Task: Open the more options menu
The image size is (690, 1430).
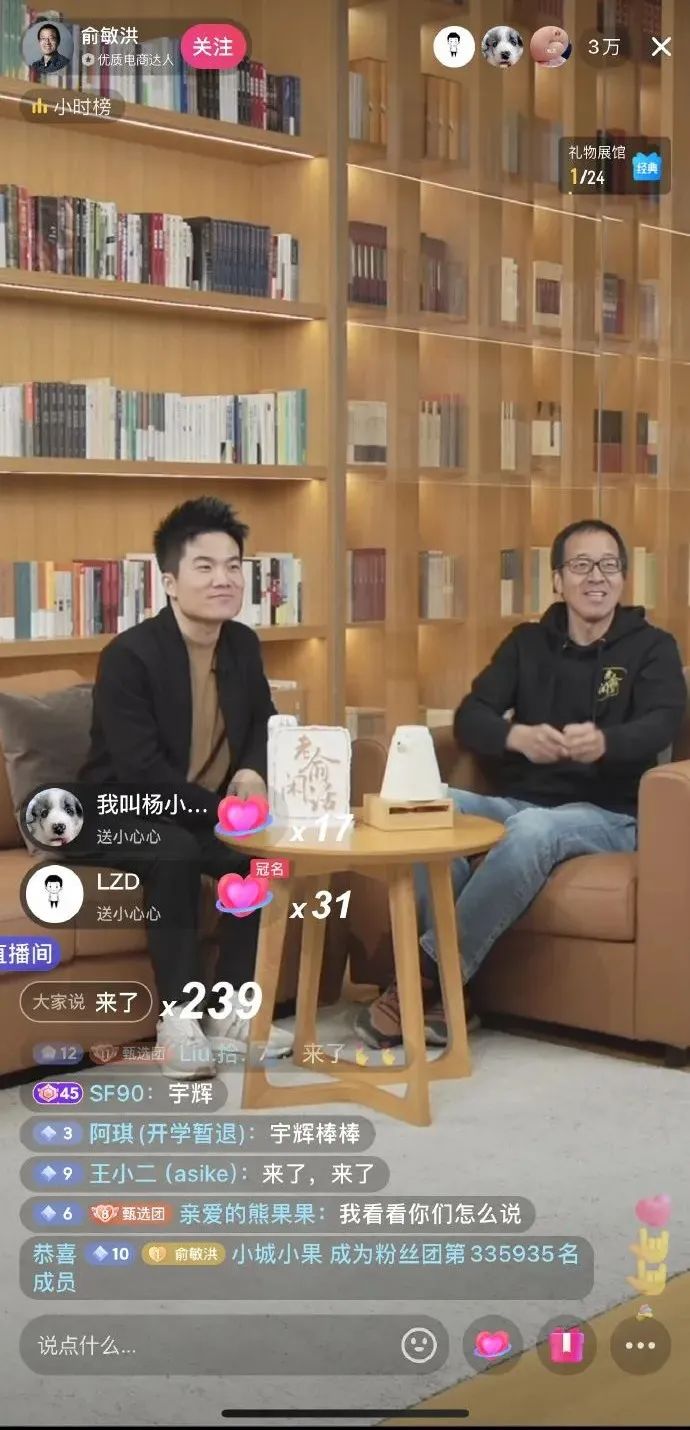Action: coord(640,1345)
